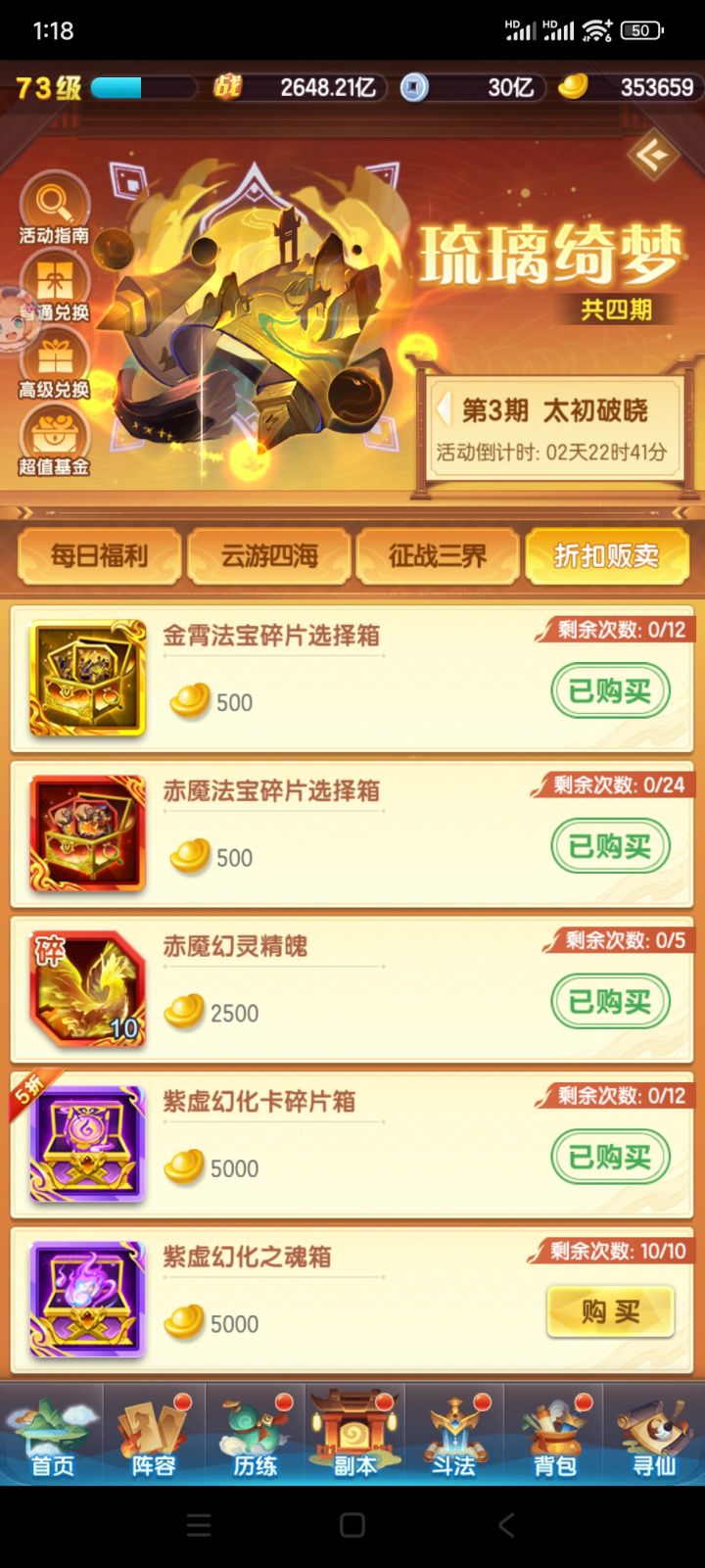Switch to the 每日福利 tab

click(x=98, y=555)
